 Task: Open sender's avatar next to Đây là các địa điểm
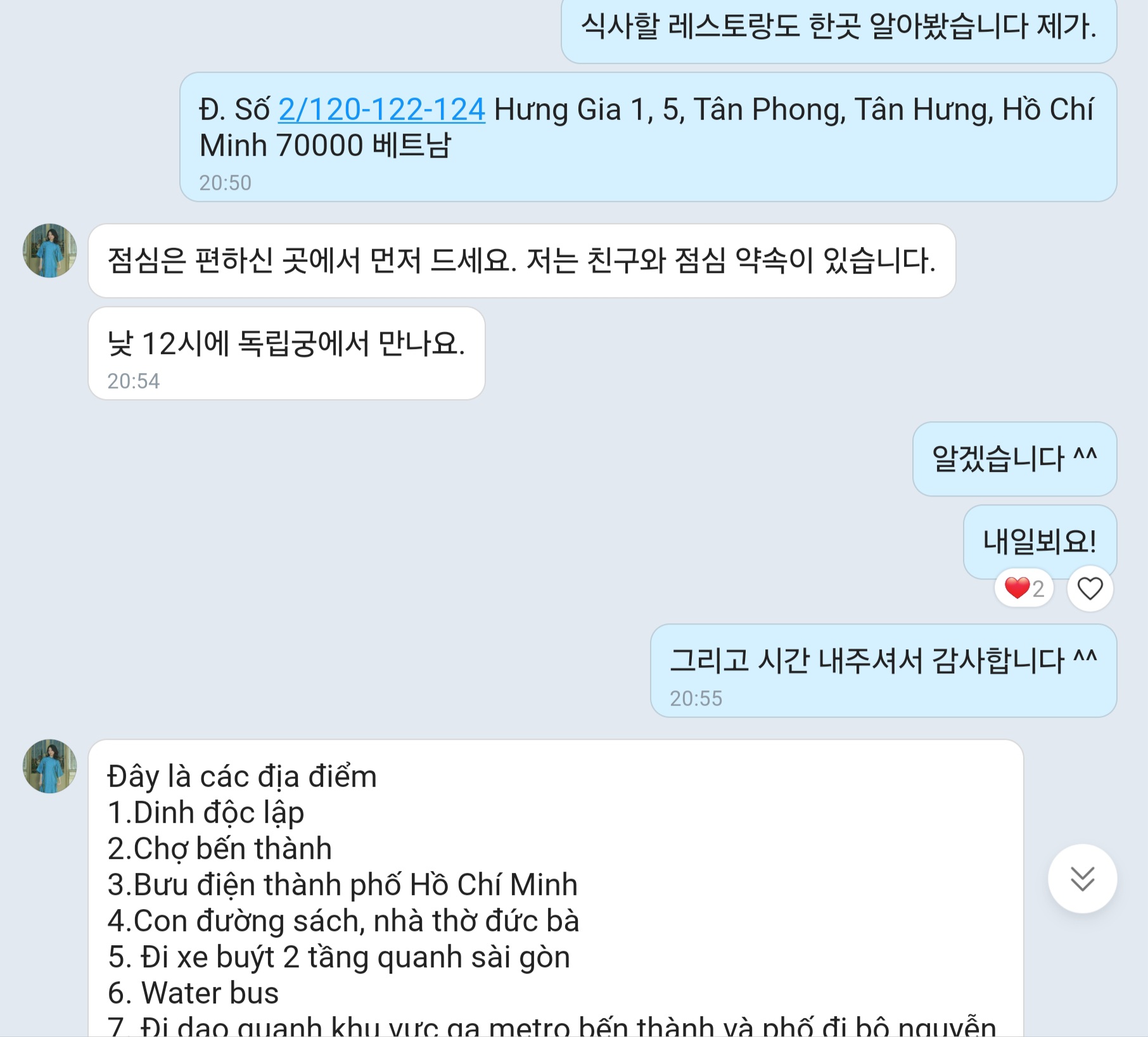tap(50, 767)
